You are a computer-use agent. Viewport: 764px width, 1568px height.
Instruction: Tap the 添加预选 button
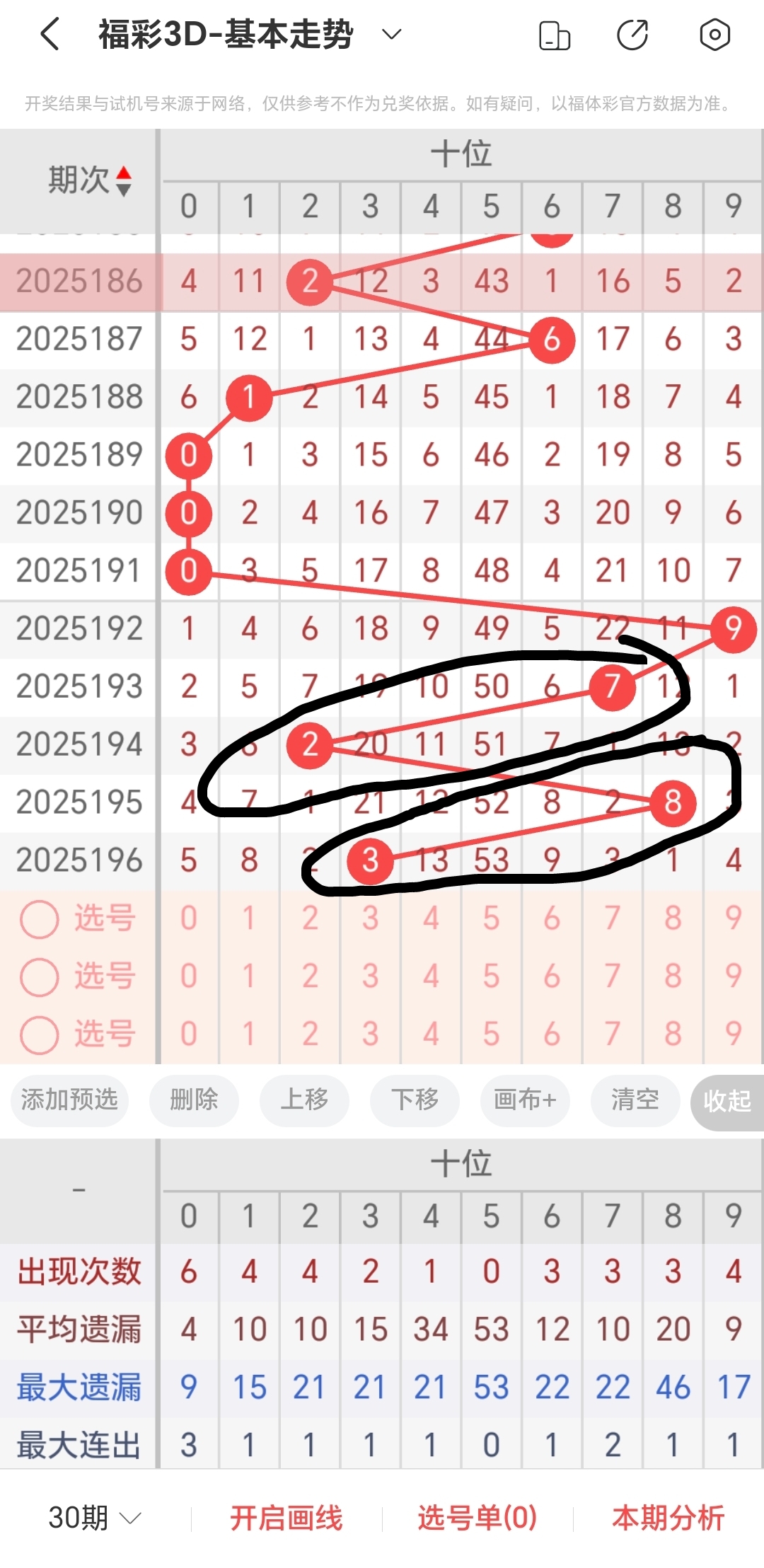pyautogui.click(x=69, y=1100)
